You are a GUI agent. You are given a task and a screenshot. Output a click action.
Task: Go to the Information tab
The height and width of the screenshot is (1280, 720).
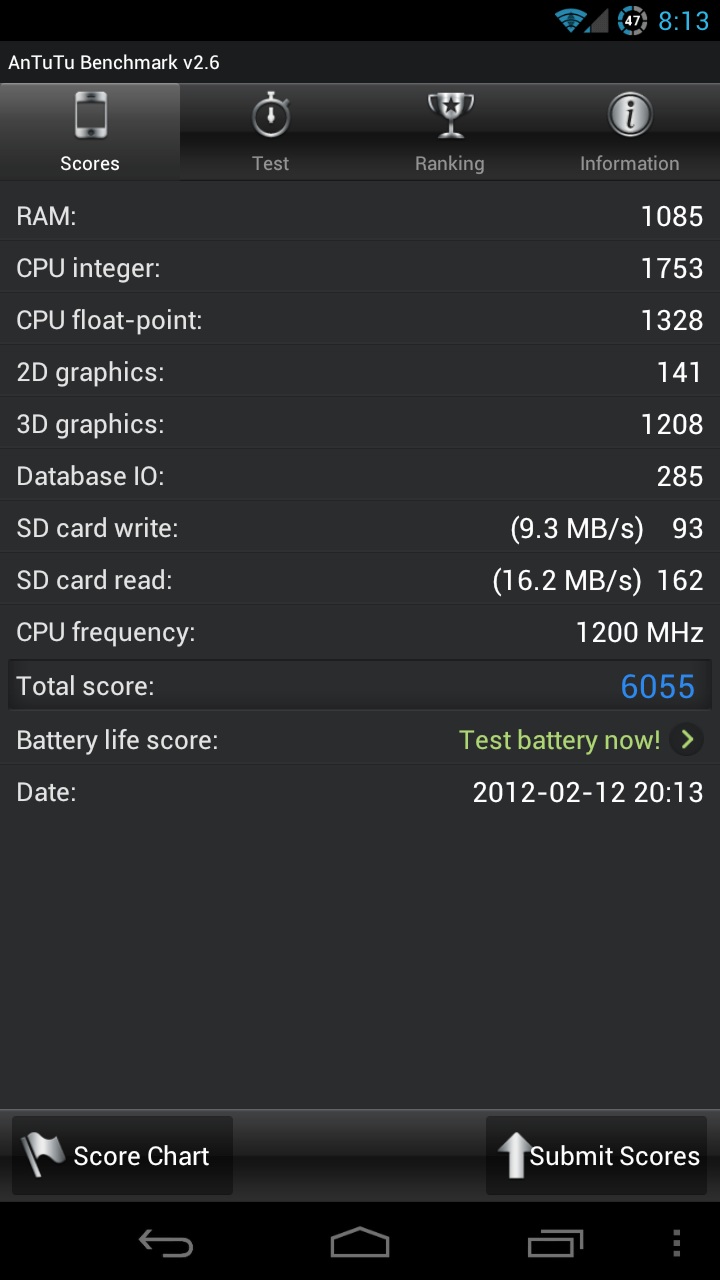(x=630, y=132)
